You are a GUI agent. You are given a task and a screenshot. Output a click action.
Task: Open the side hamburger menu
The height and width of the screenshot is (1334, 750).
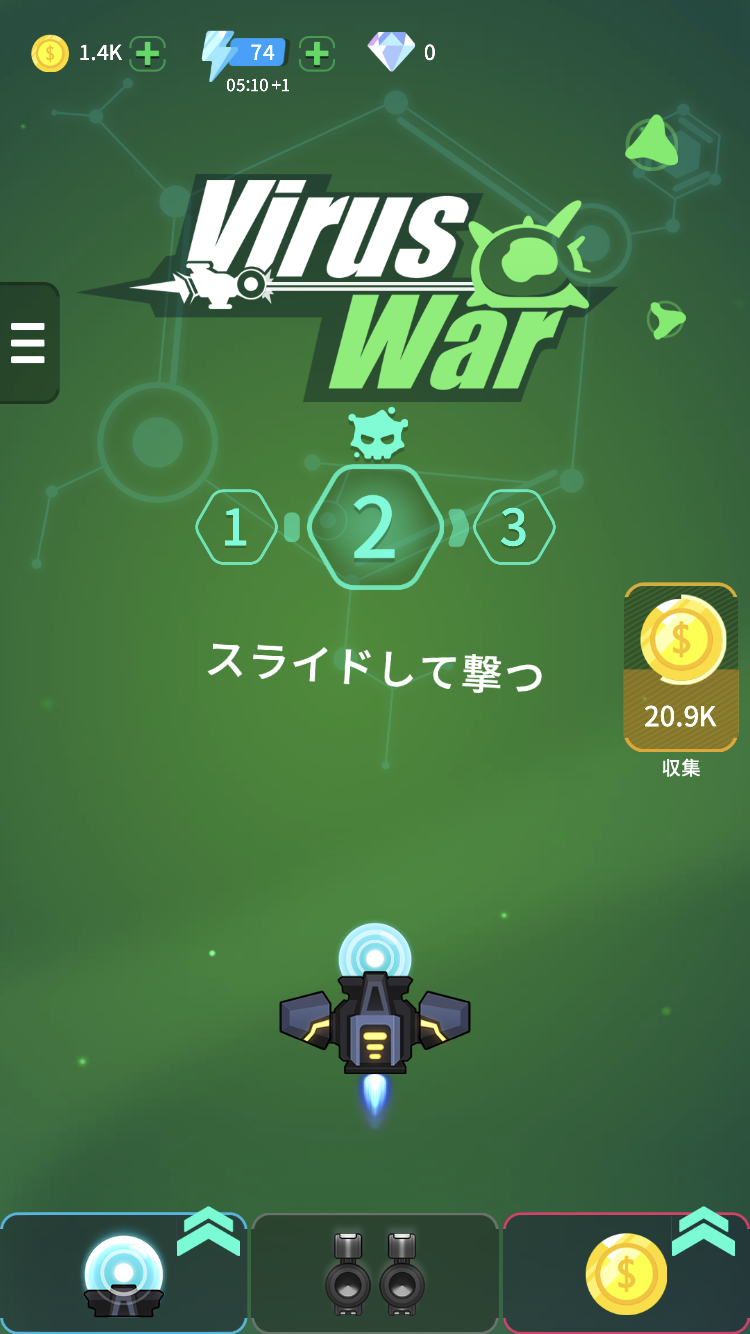(x=28, y=343)
